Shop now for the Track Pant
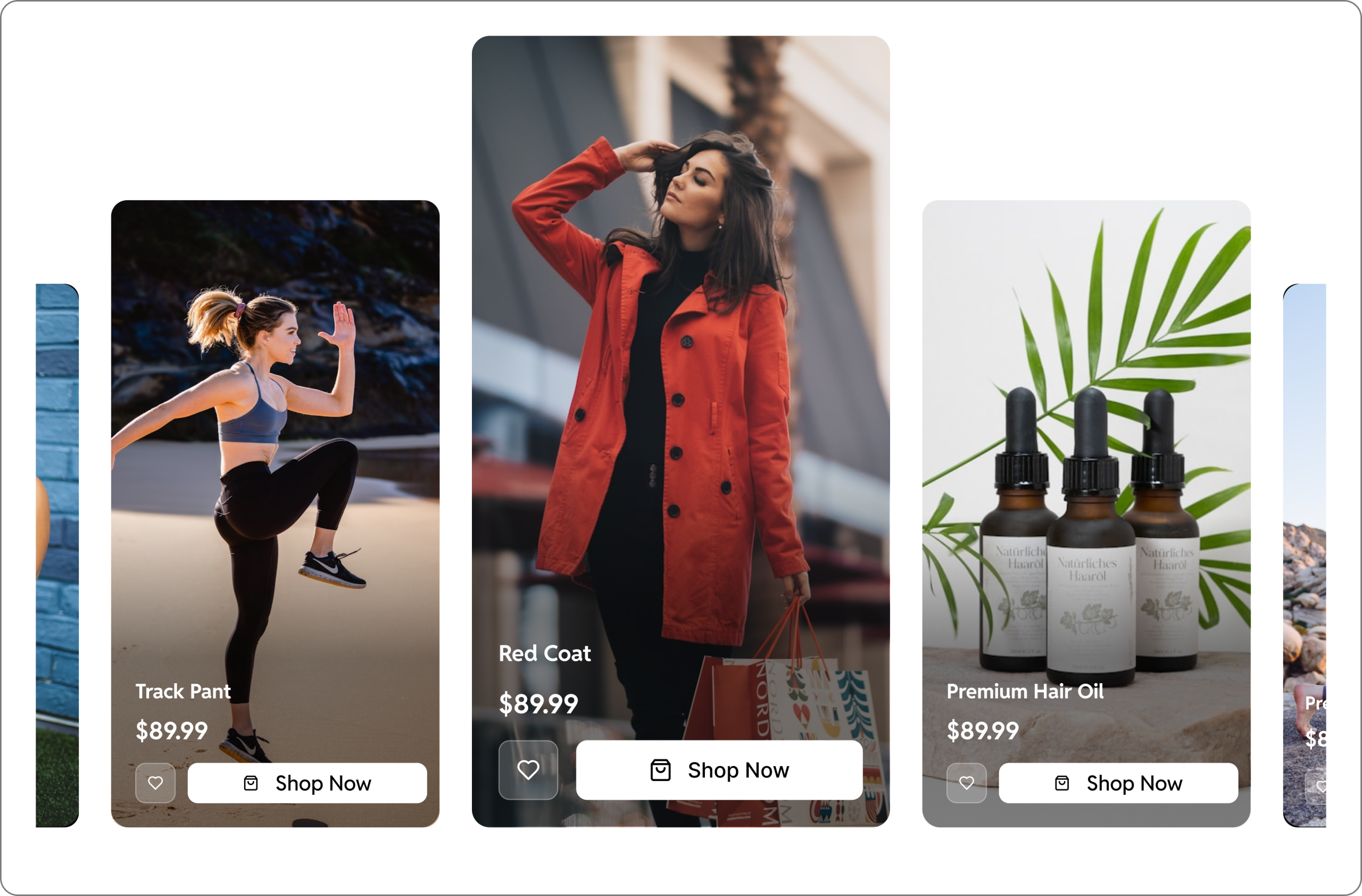 [x=307, y=783]
